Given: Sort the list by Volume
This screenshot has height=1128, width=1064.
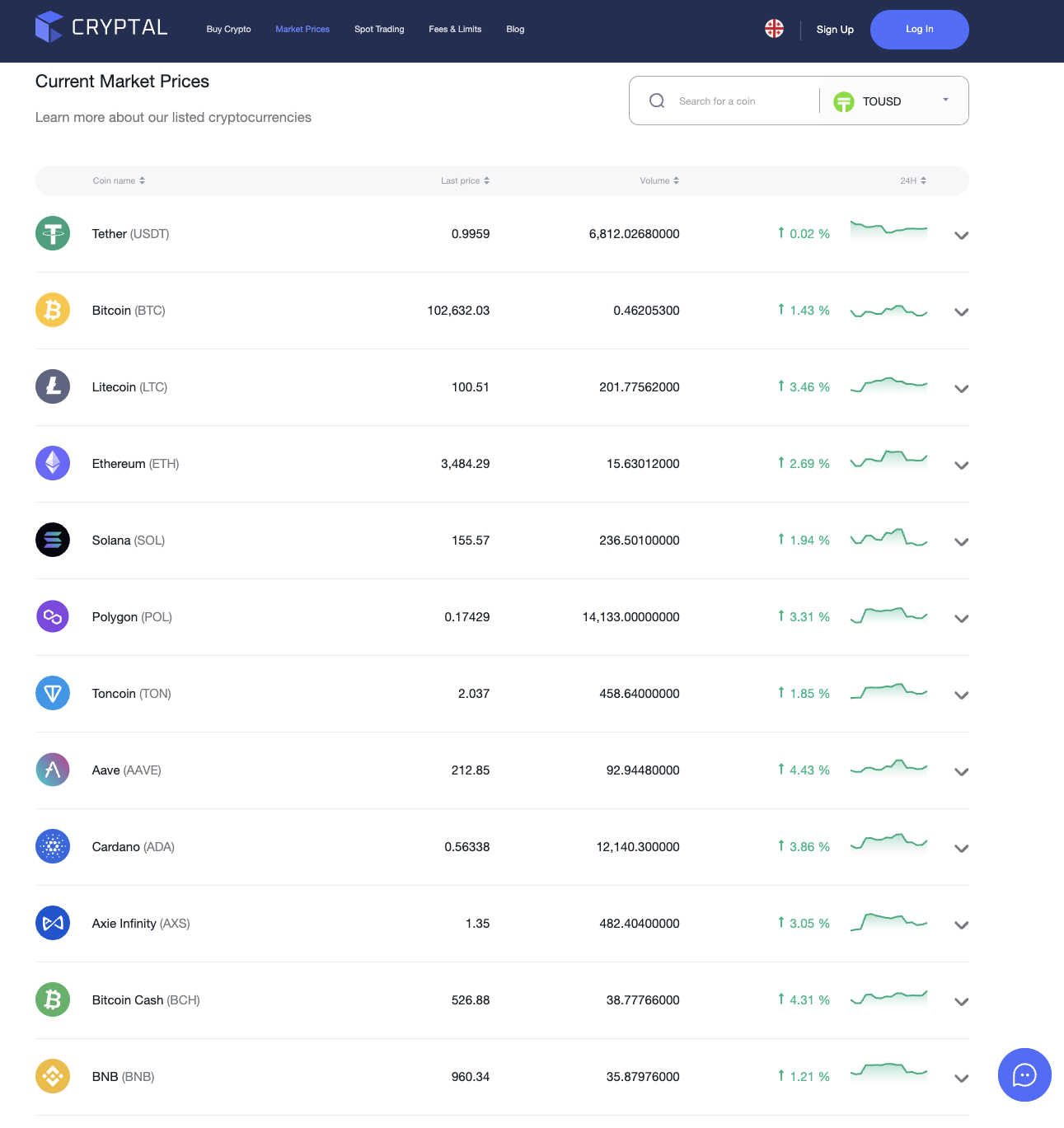Looking at the screenshot, I should (x=659, y=180).
